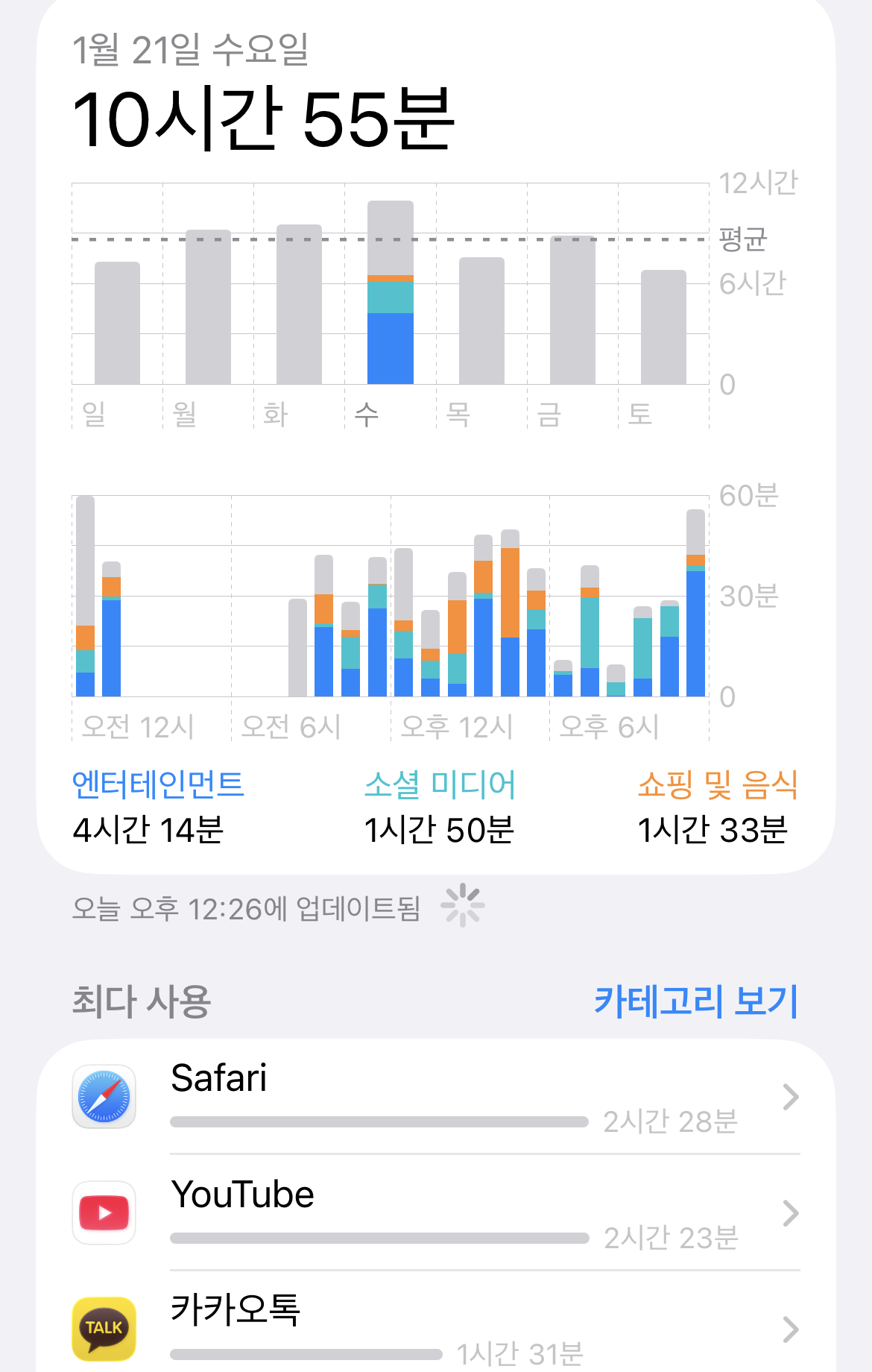Select the 목 (Thursday) bar in weekly chart
The image size is (872, 1372).
(x=481, y=321)
